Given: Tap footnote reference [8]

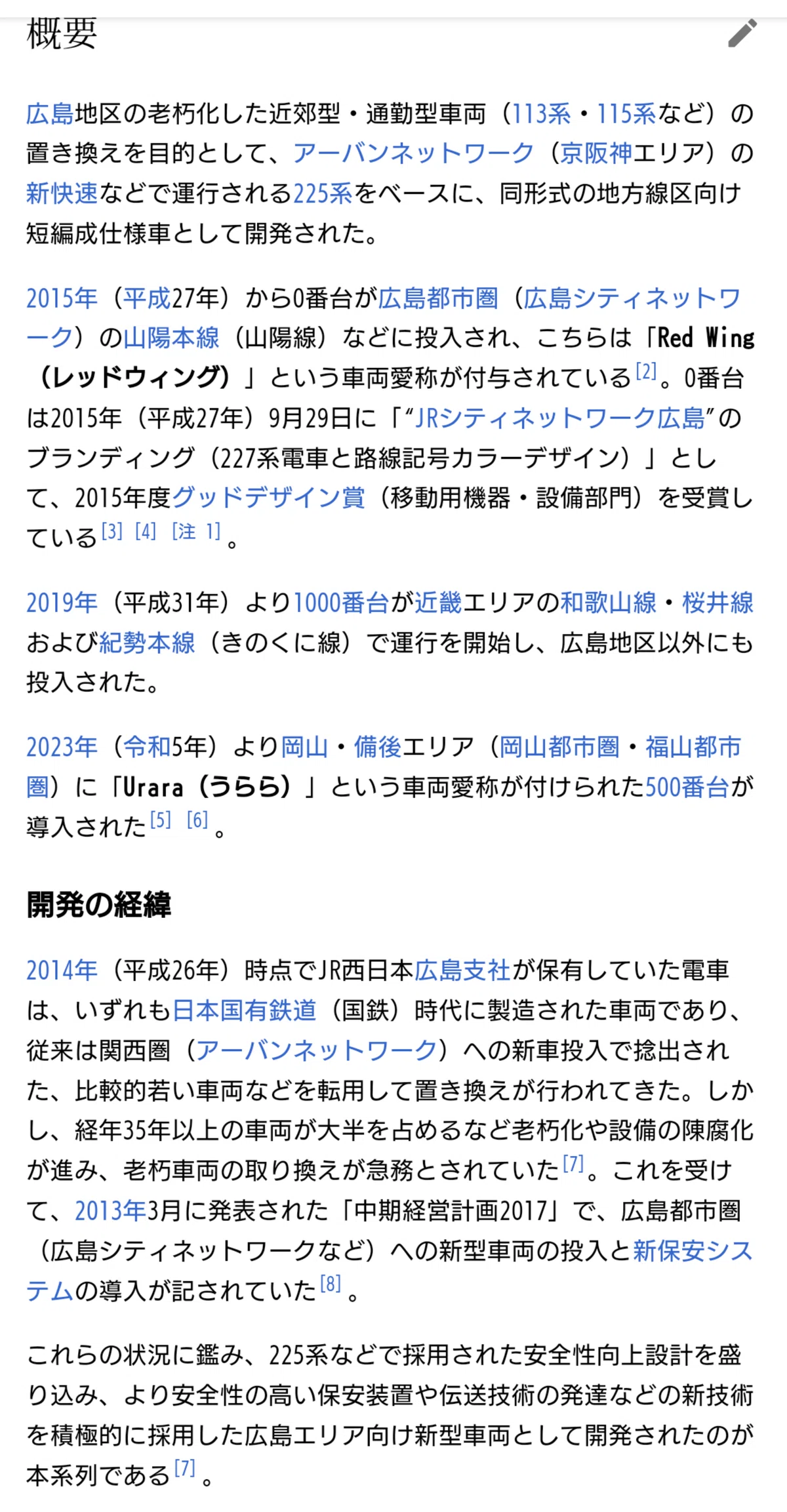Looking at the screenshot, I should (x=331, y=1284).
